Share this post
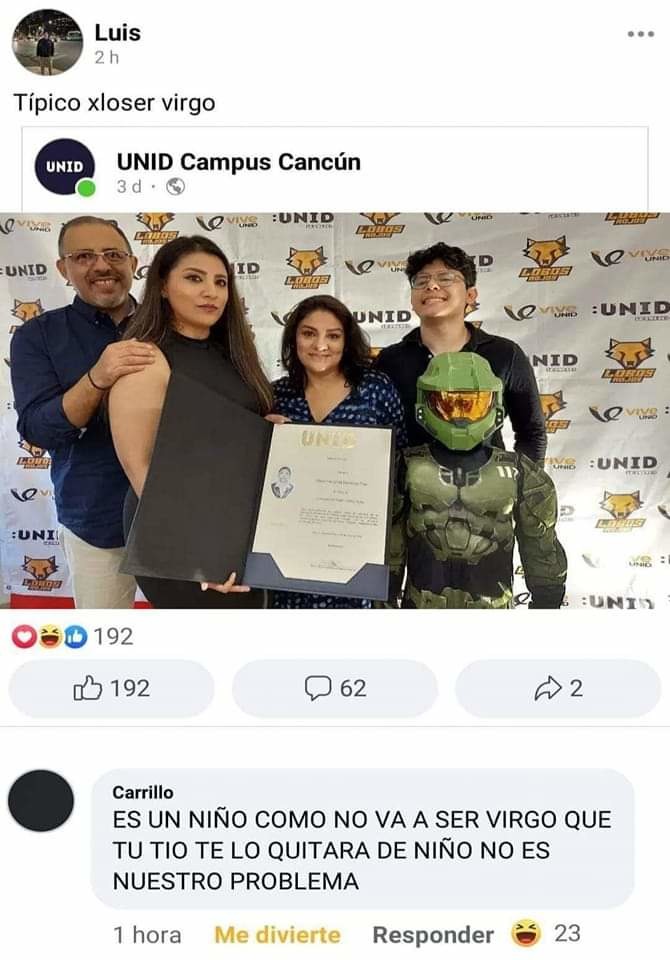Viewport: 670px width, 960px height. coord(558,688)
